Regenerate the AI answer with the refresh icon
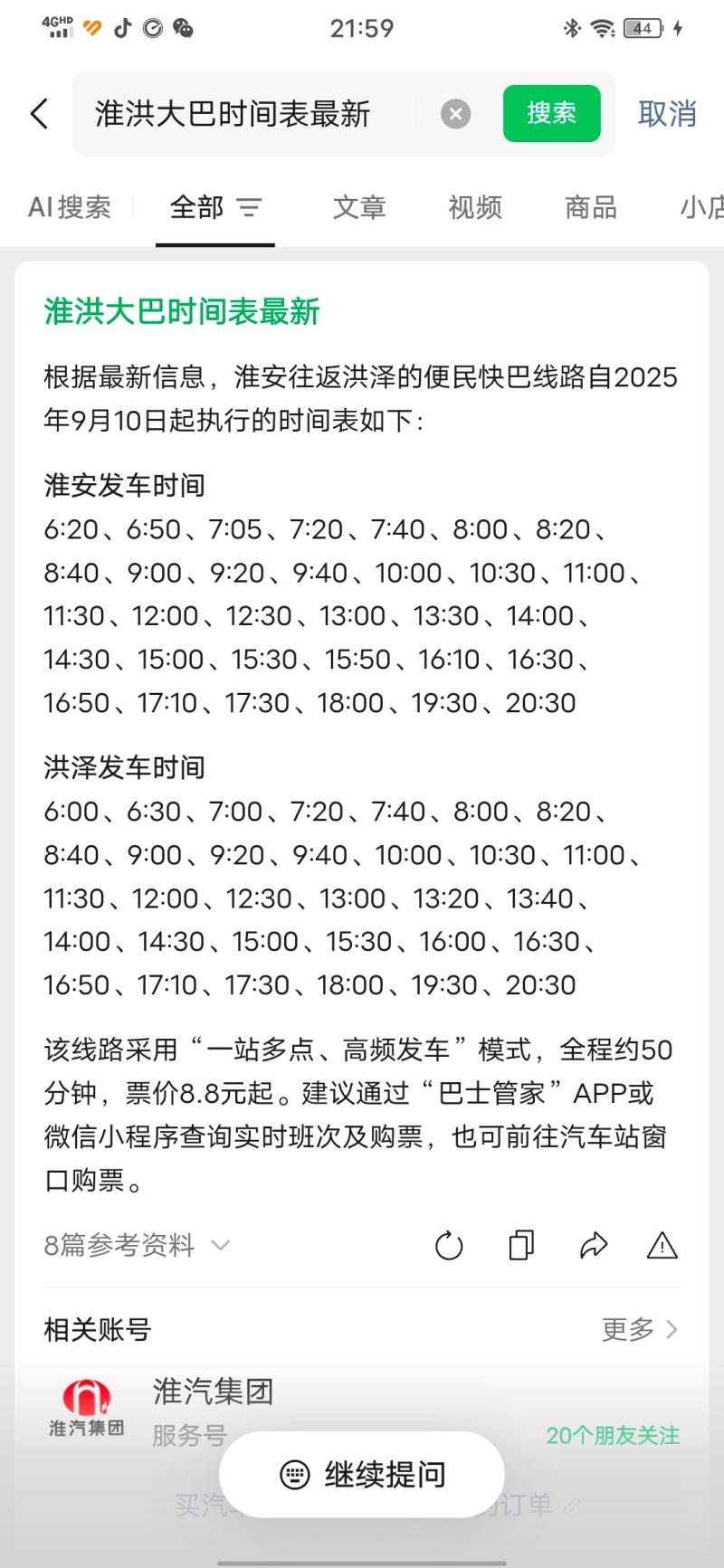Screen dimensions: 724x1568 click(449, 1246)
